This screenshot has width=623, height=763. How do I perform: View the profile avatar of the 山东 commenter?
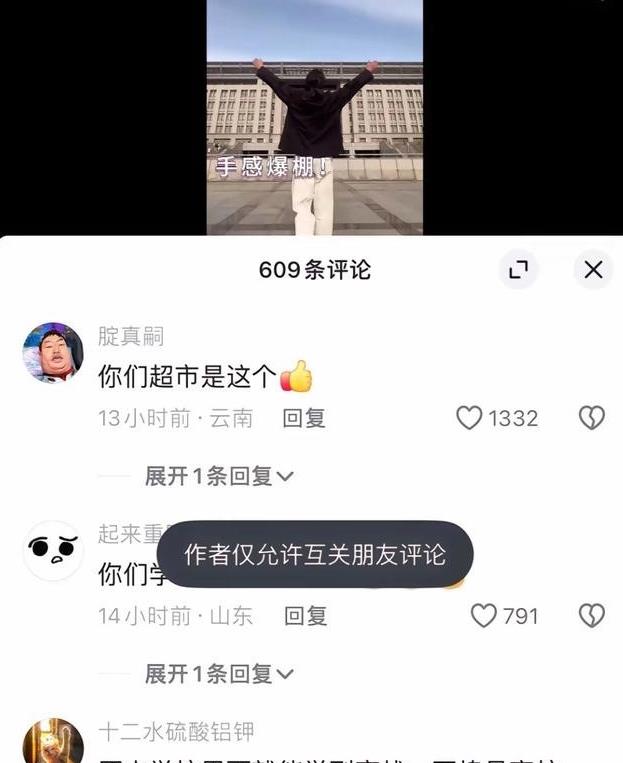[53, 551]
